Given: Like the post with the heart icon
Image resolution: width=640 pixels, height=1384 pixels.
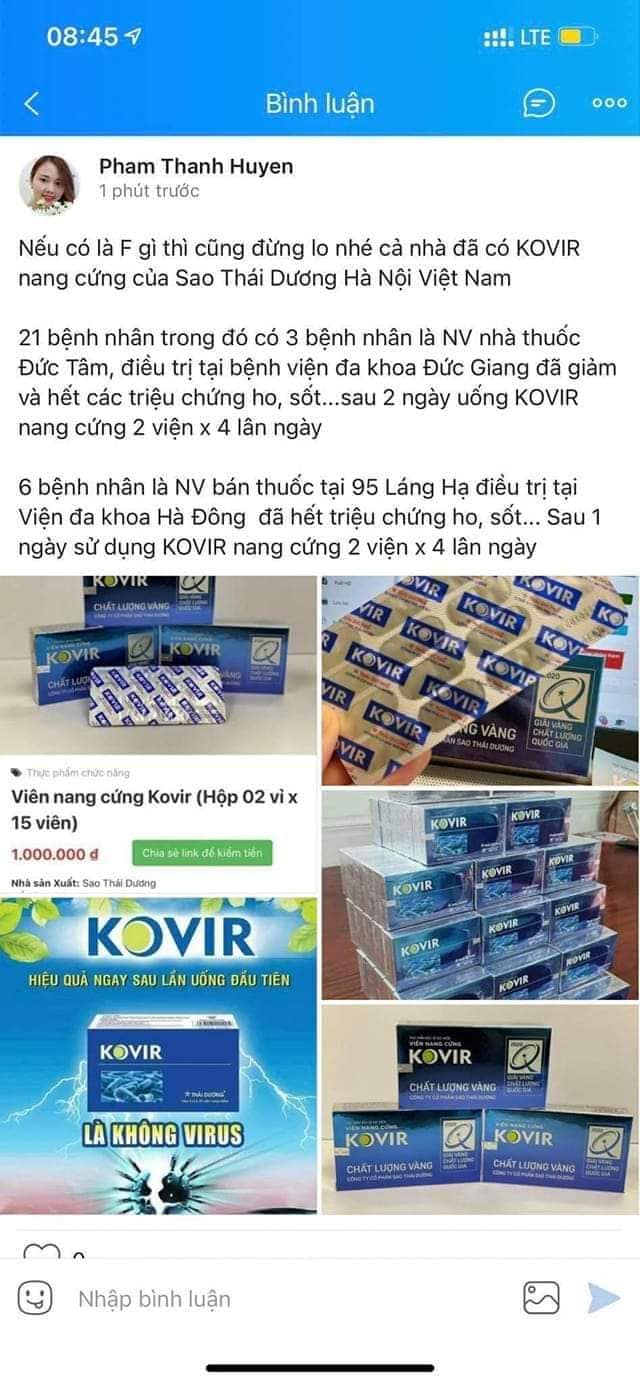Looking at the screenshot, I should 40,1252.
